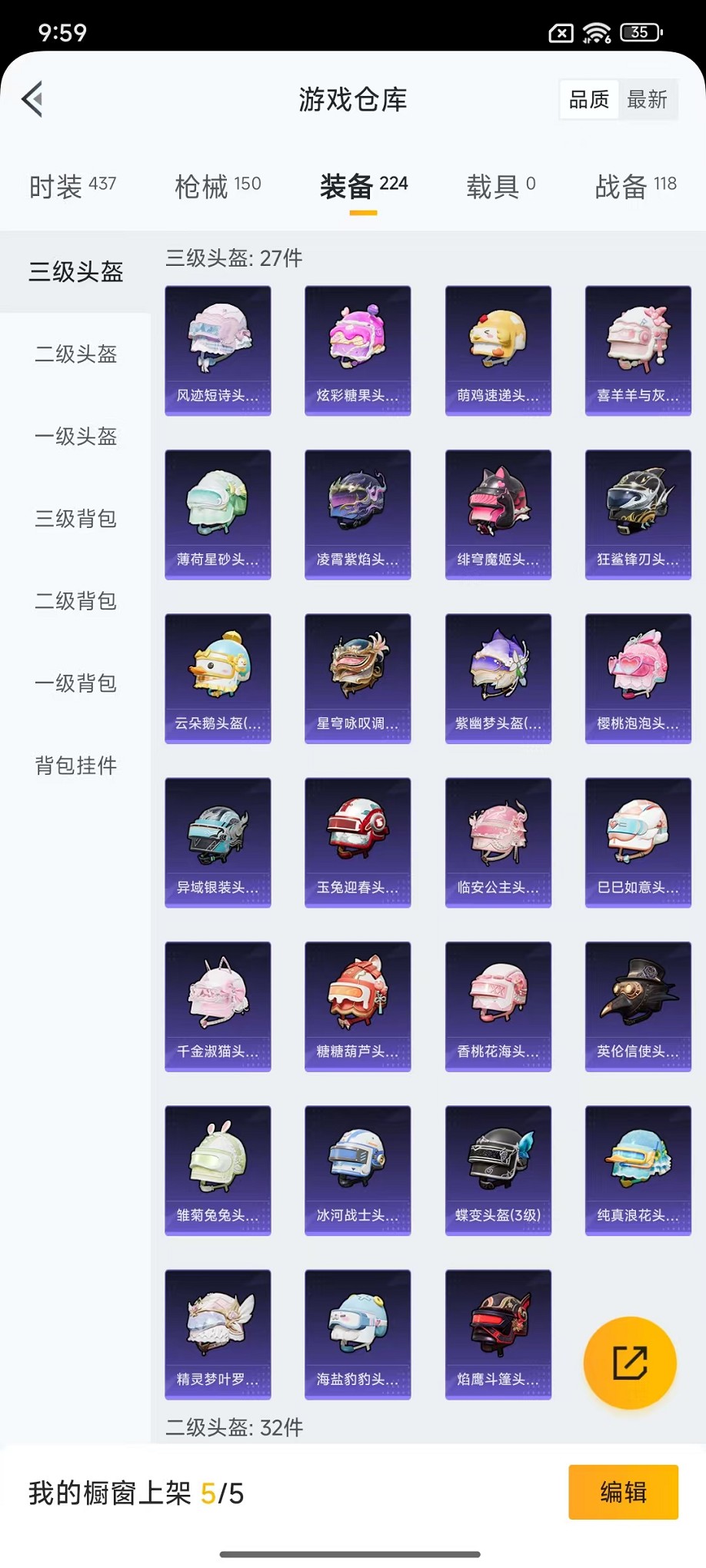
Task: View the 蝶变头盔(3级) item
Action: tap(498, 1170)
